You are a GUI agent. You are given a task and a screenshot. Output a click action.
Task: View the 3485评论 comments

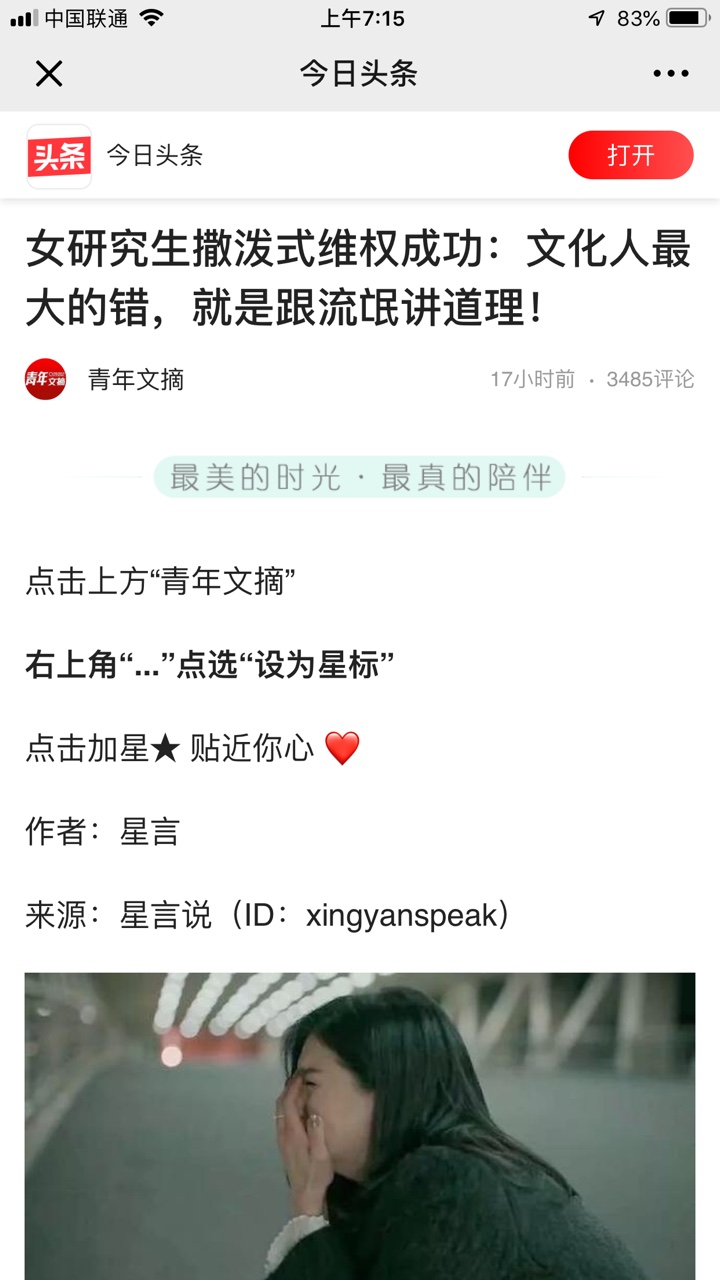click(650, 380)
